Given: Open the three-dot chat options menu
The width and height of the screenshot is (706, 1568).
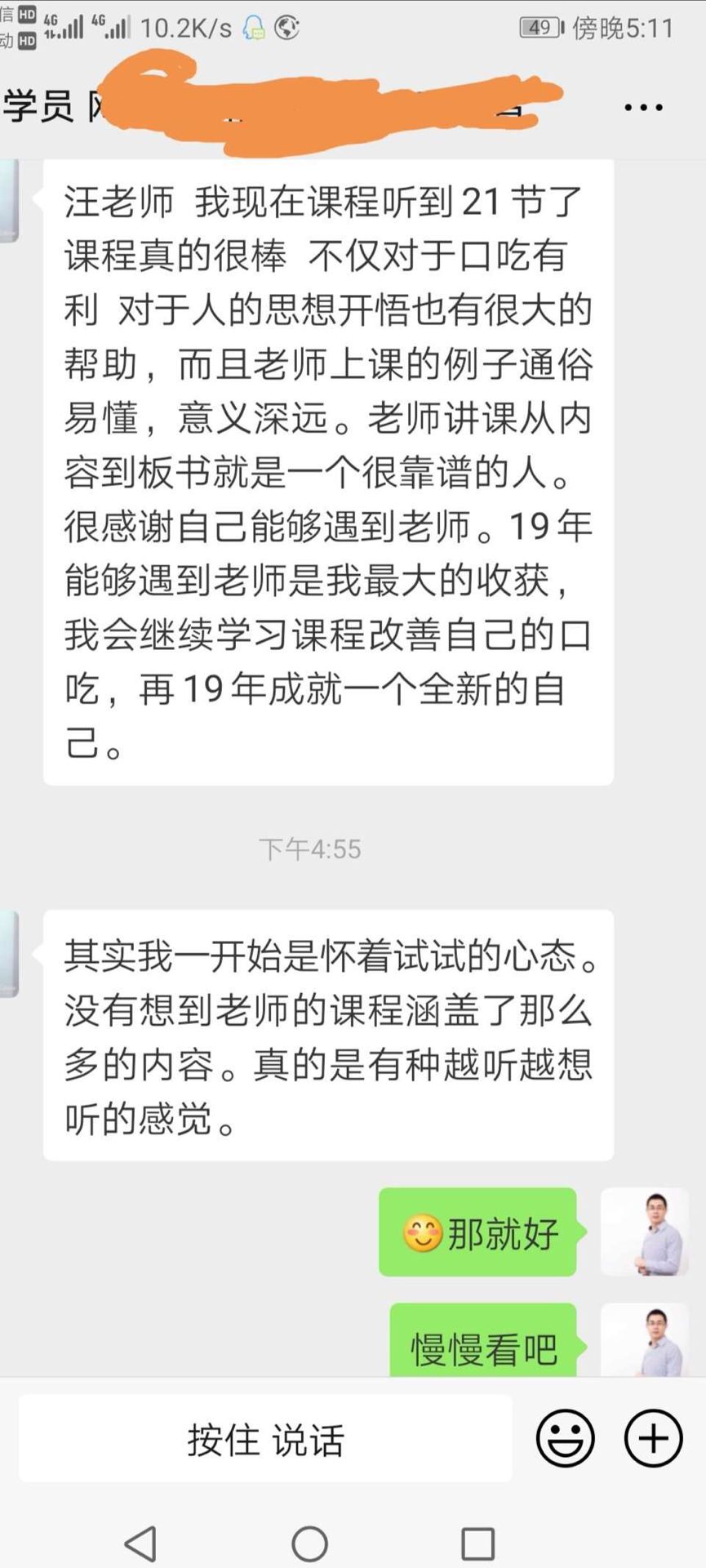Looking at the screenshot, I should click(643, 107).
